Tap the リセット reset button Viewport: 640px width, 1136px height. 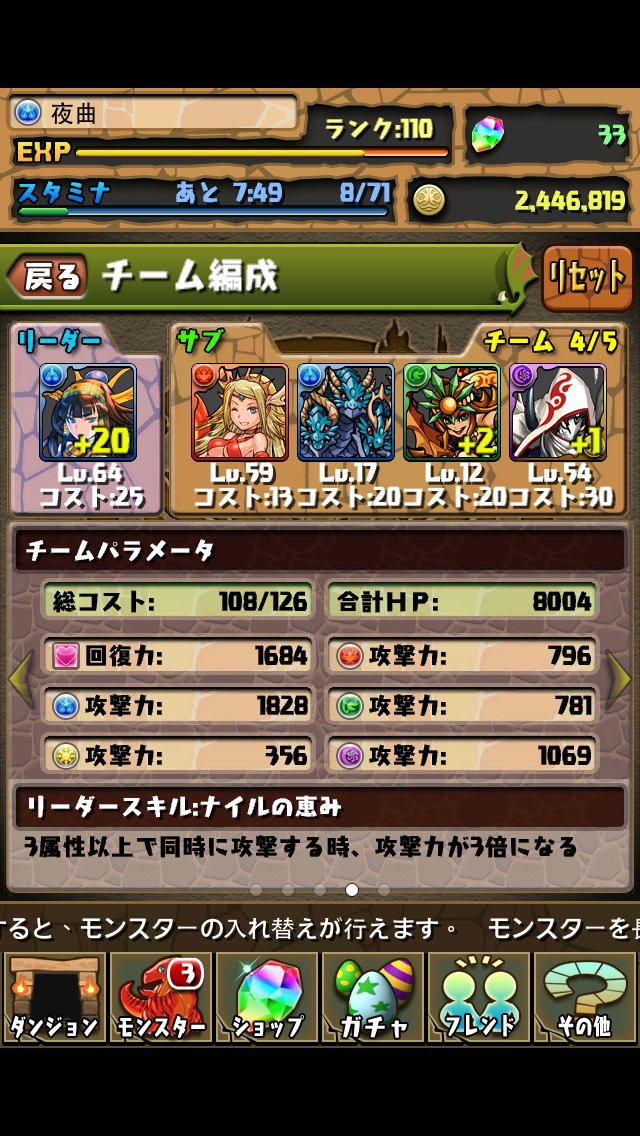[x=587, y=277]
